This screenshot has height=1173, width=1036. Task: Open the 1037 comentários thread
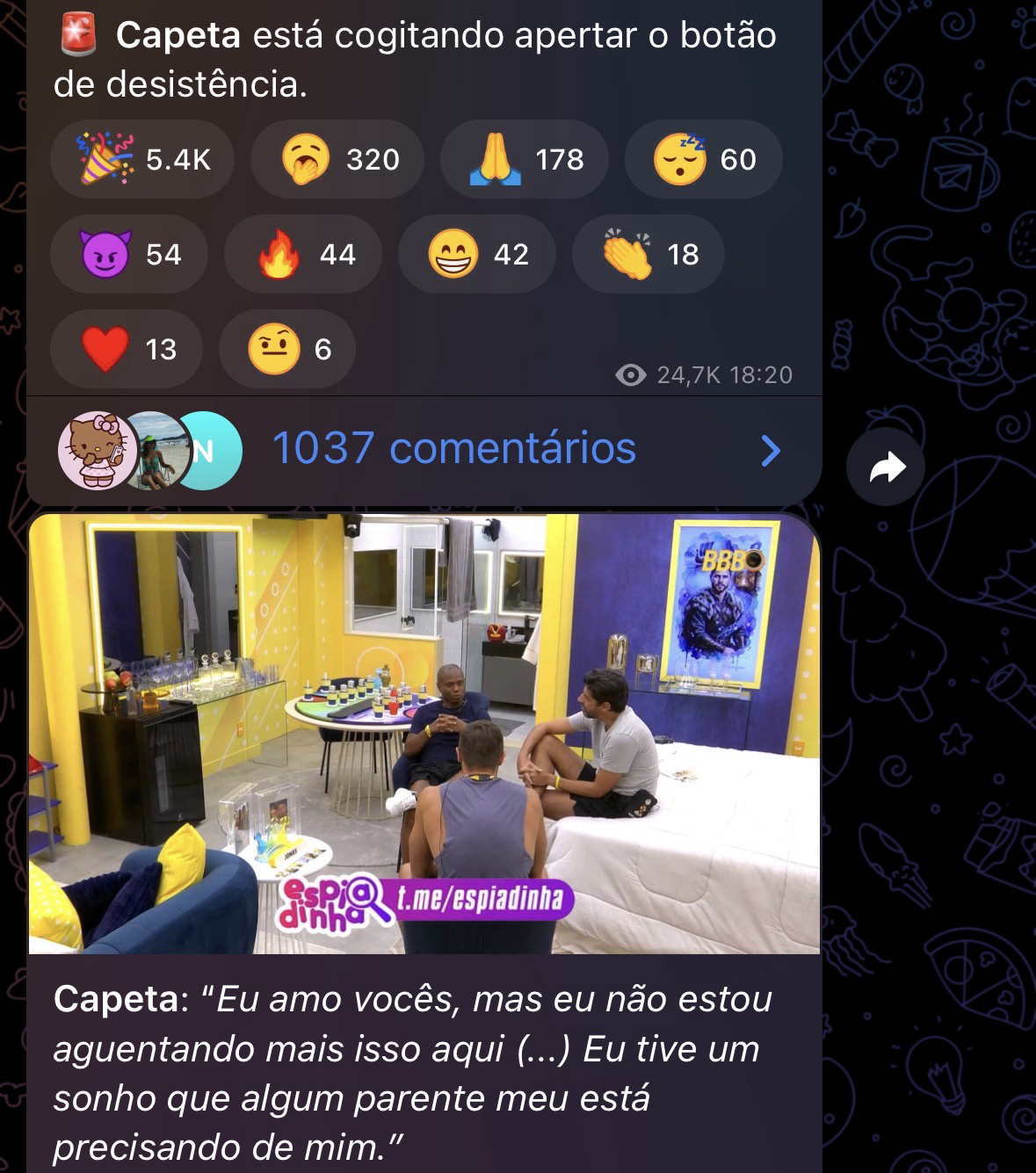click(x=453, y=448)
